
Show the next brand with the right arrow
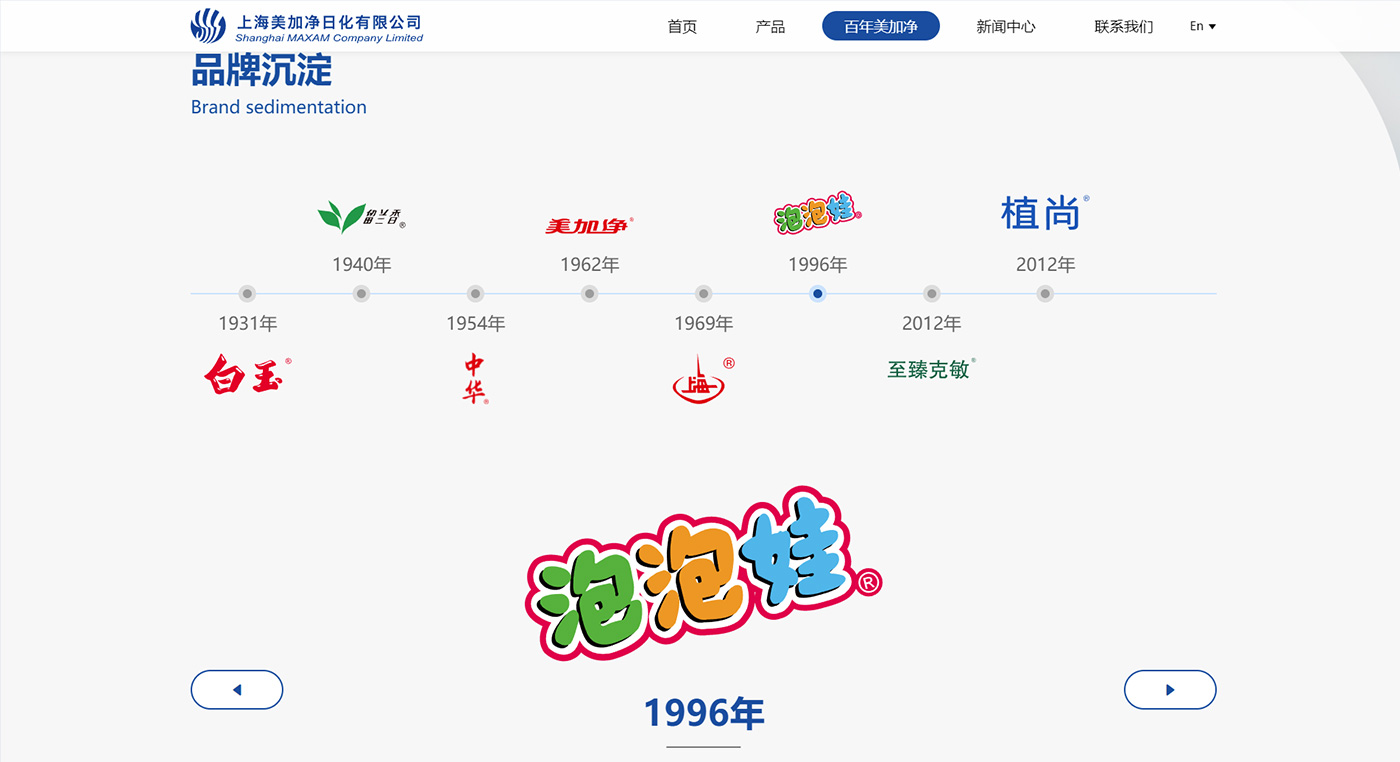(x=1170, y=690)
